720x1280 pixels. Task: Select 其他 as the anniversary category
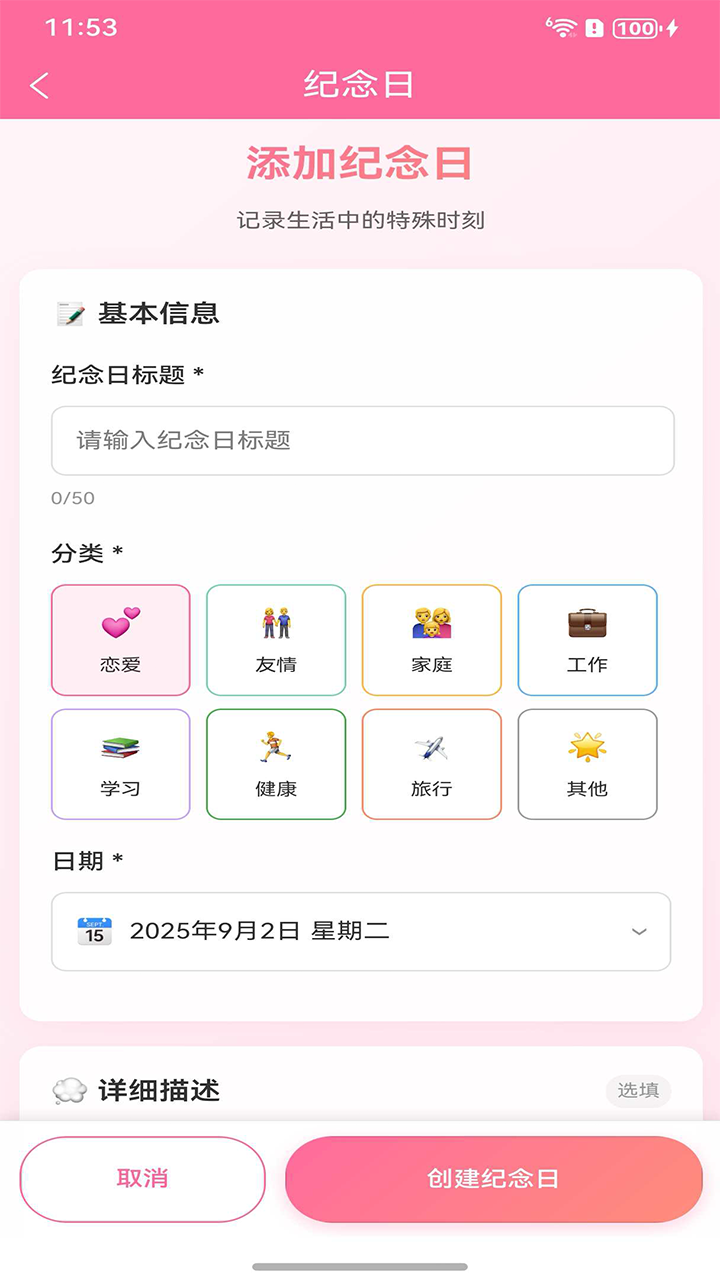pyautogui.click(x=587, y=763)
